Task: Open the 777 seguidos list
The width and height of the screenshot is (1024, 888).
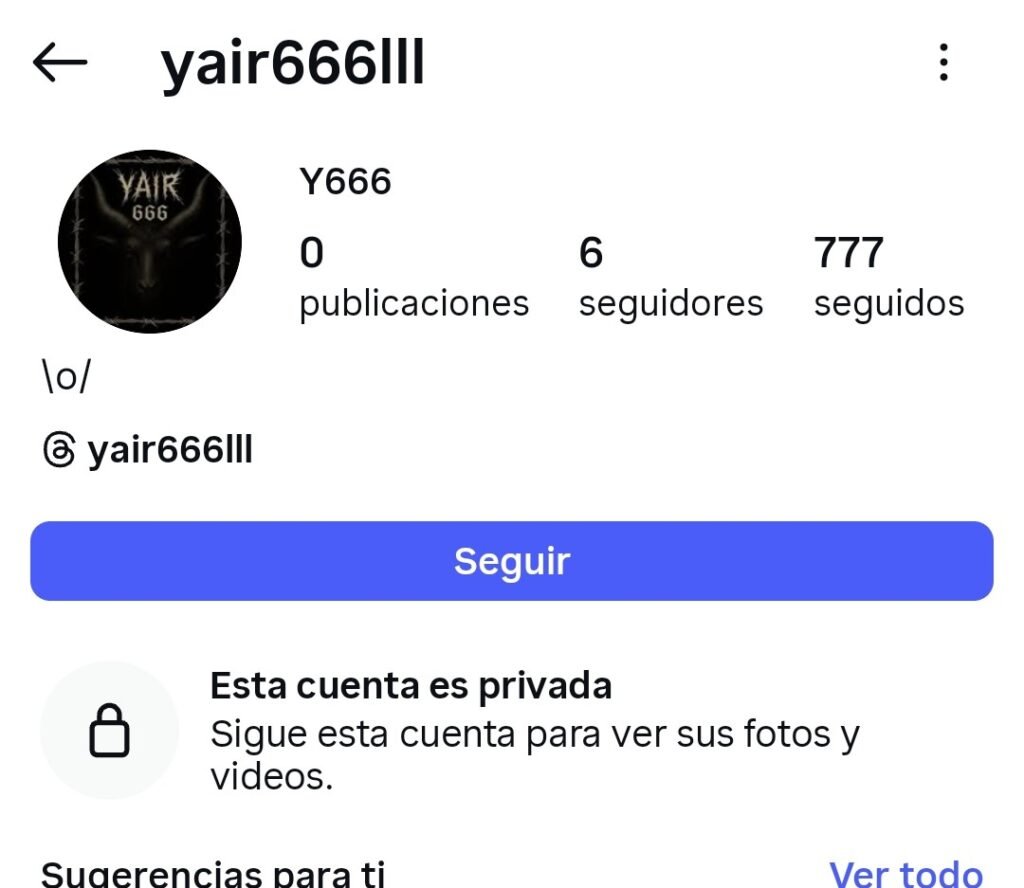Action: pos(888,277)
